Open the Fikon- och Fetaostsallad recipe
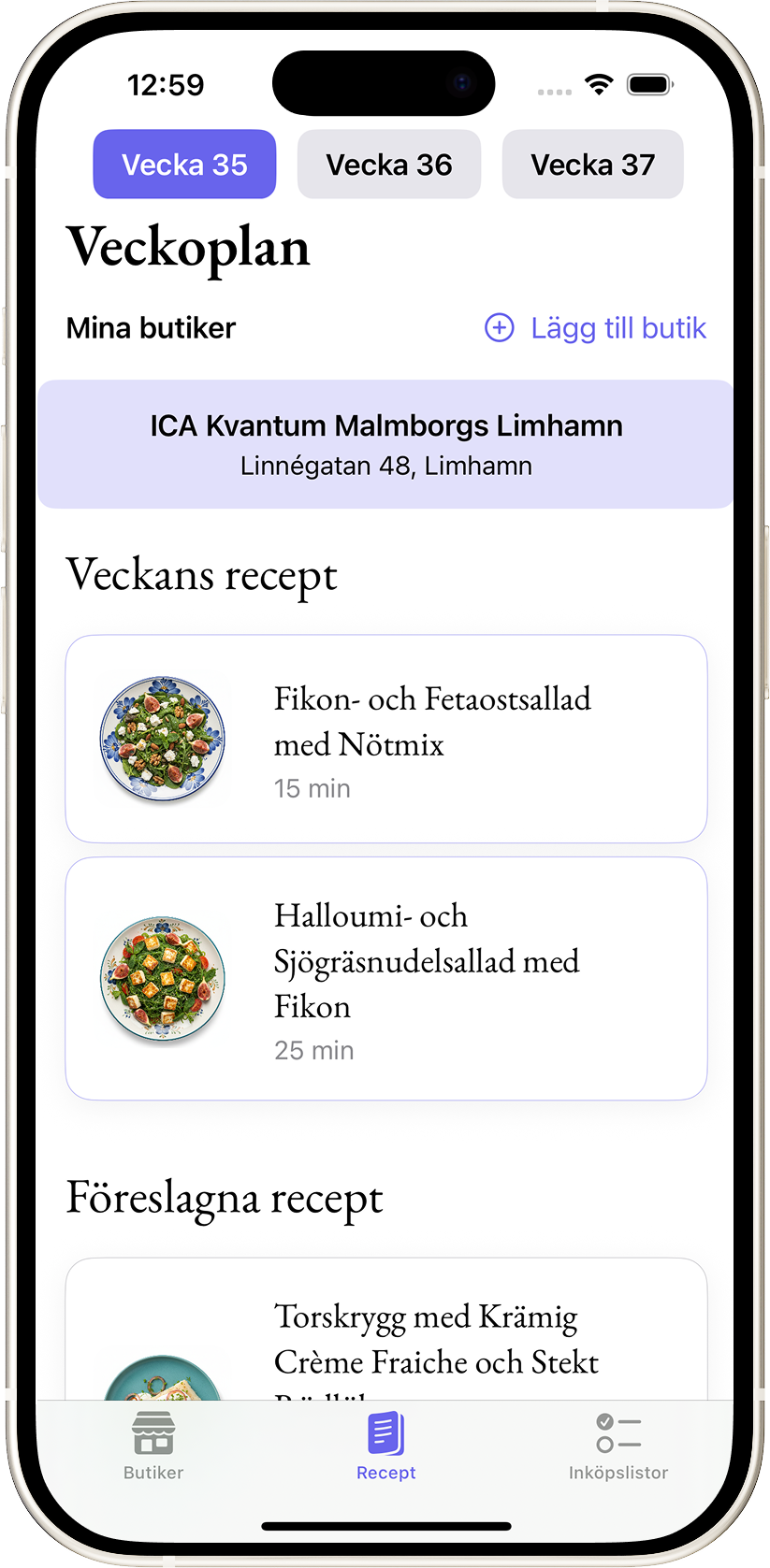Screen dimensions: 770x1568 pyautogui.click(x=385, y=739)
